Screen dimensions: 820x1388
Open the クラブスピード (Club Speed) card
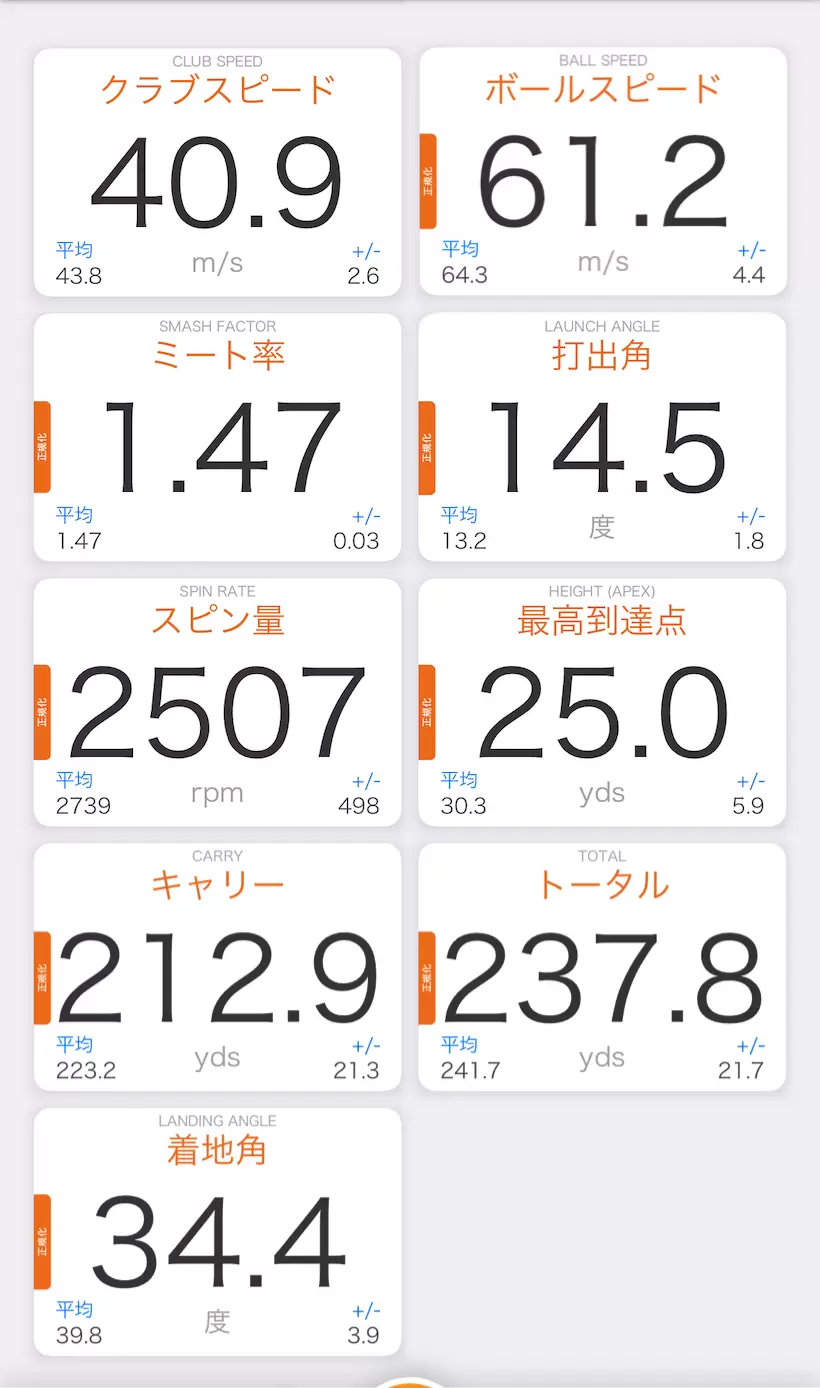click(217, 170)
